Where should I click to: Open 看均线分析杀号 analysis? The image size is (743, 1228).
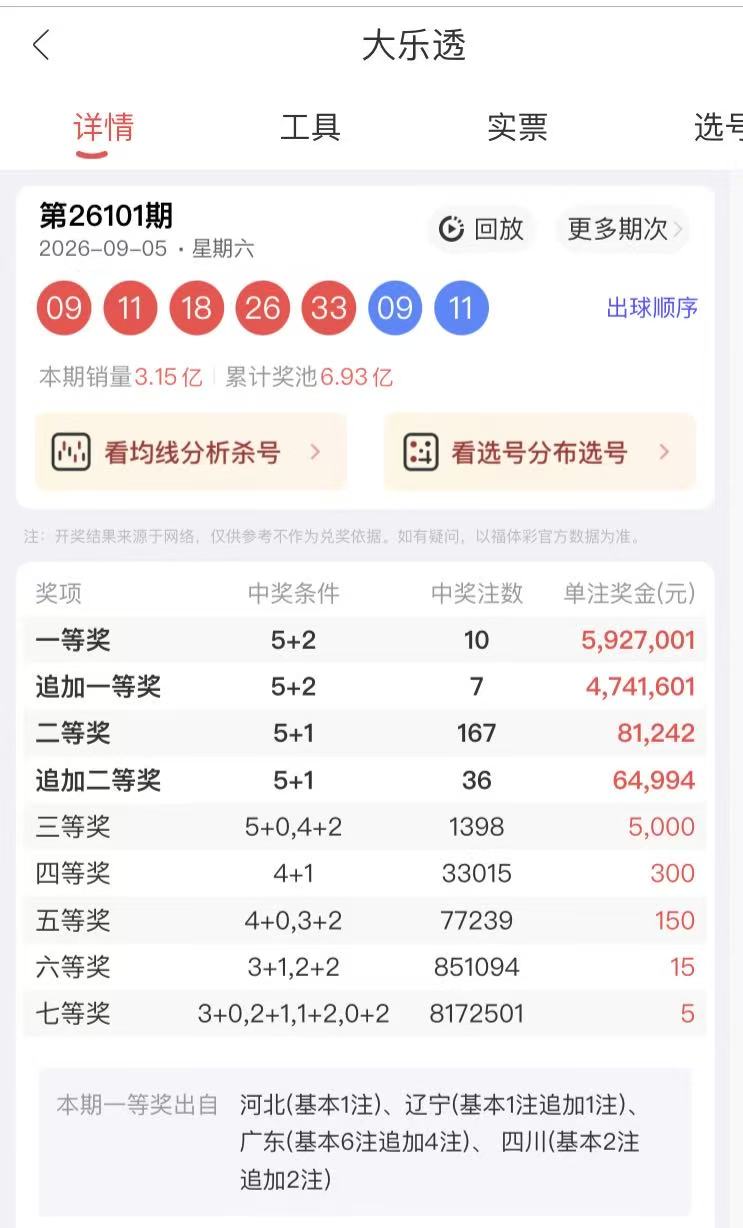click(191, 452)
